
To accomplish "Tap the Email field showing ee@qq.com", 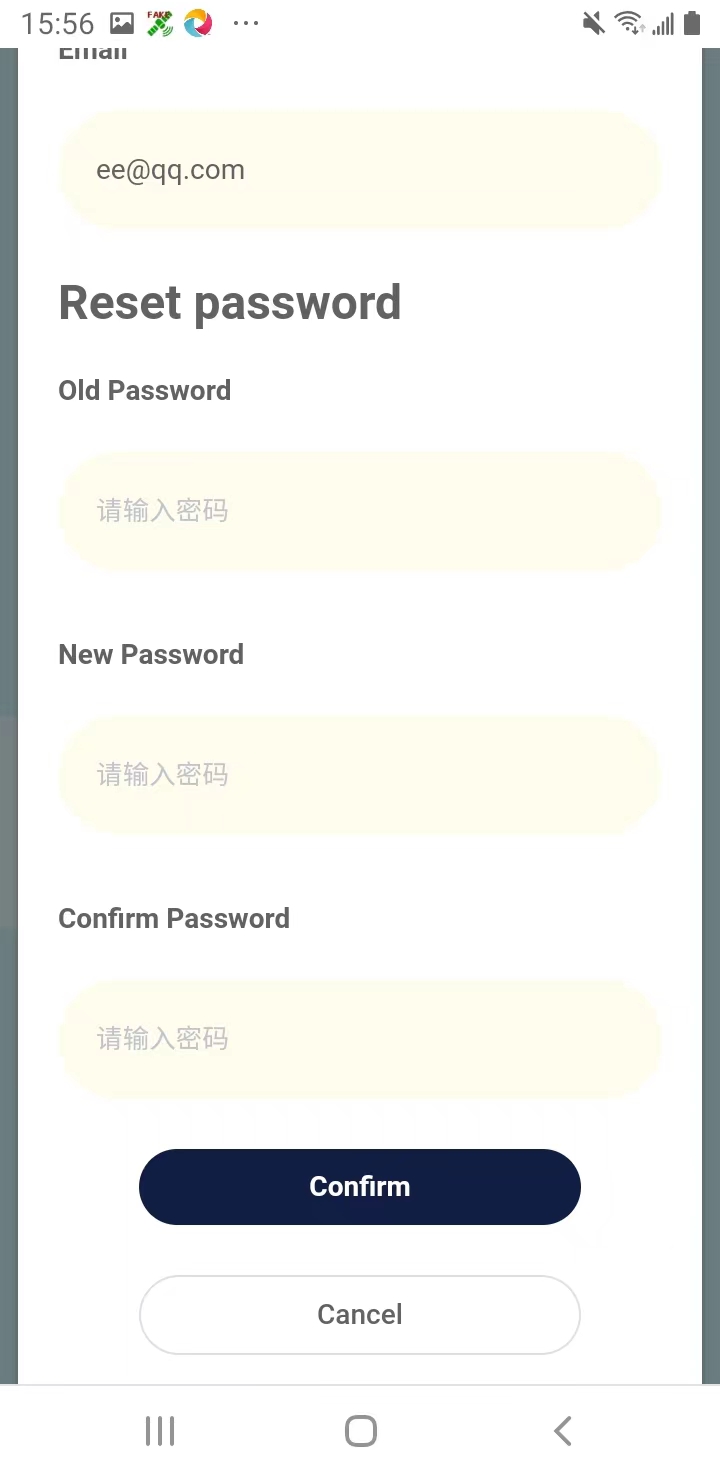I will pos(360,170).
